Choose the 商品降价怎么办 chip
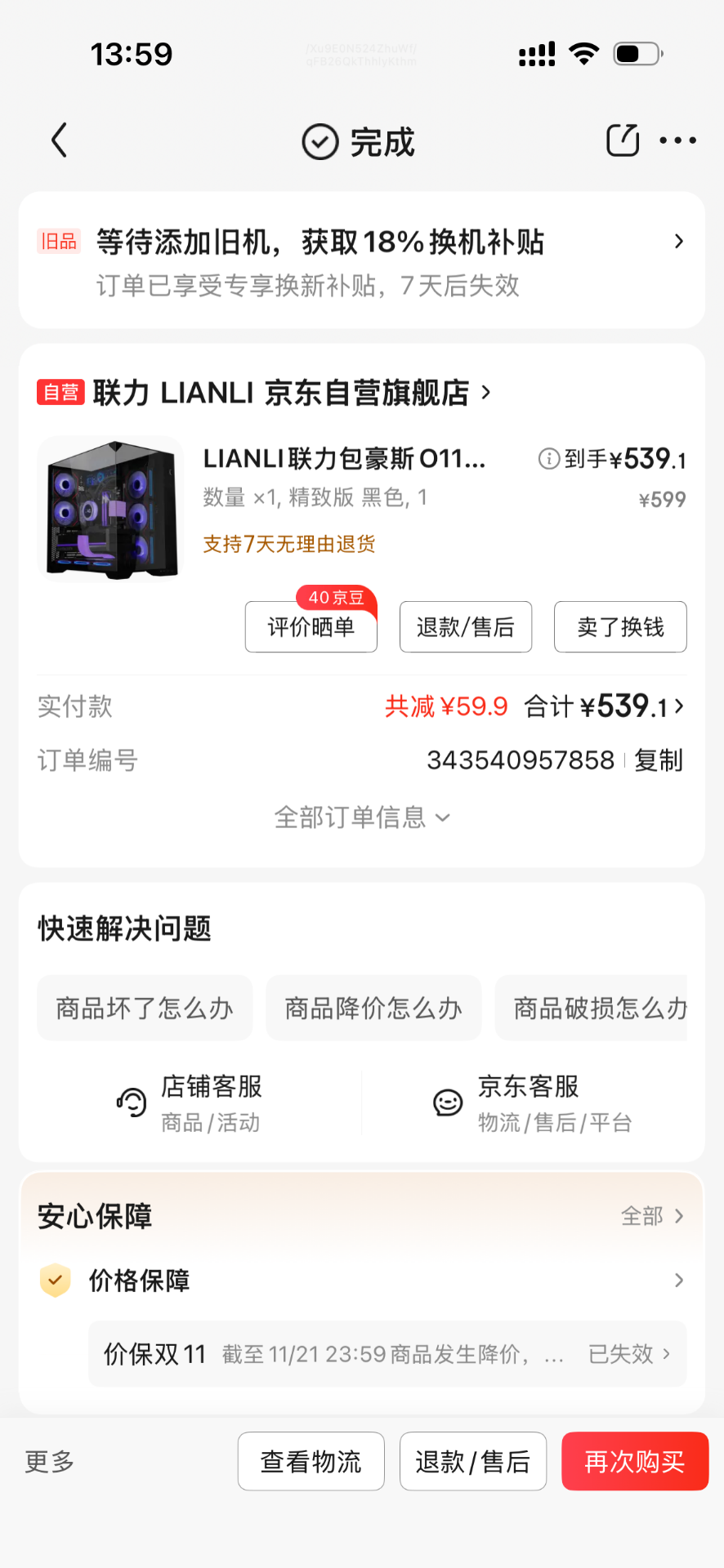This screenshot has height=1568, width=724. [373, 1008]
